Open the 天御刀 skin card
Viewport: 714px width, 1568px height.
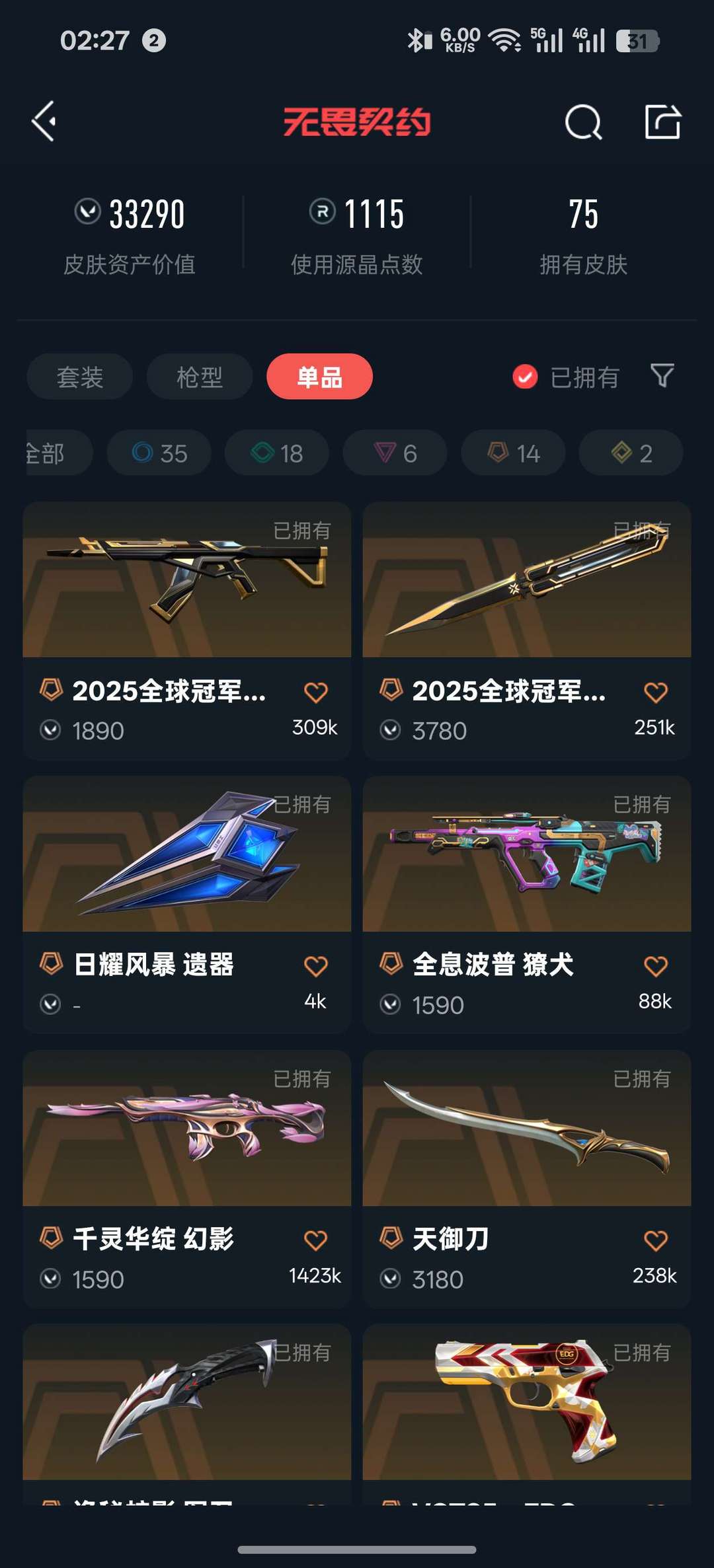point(527,1179)
